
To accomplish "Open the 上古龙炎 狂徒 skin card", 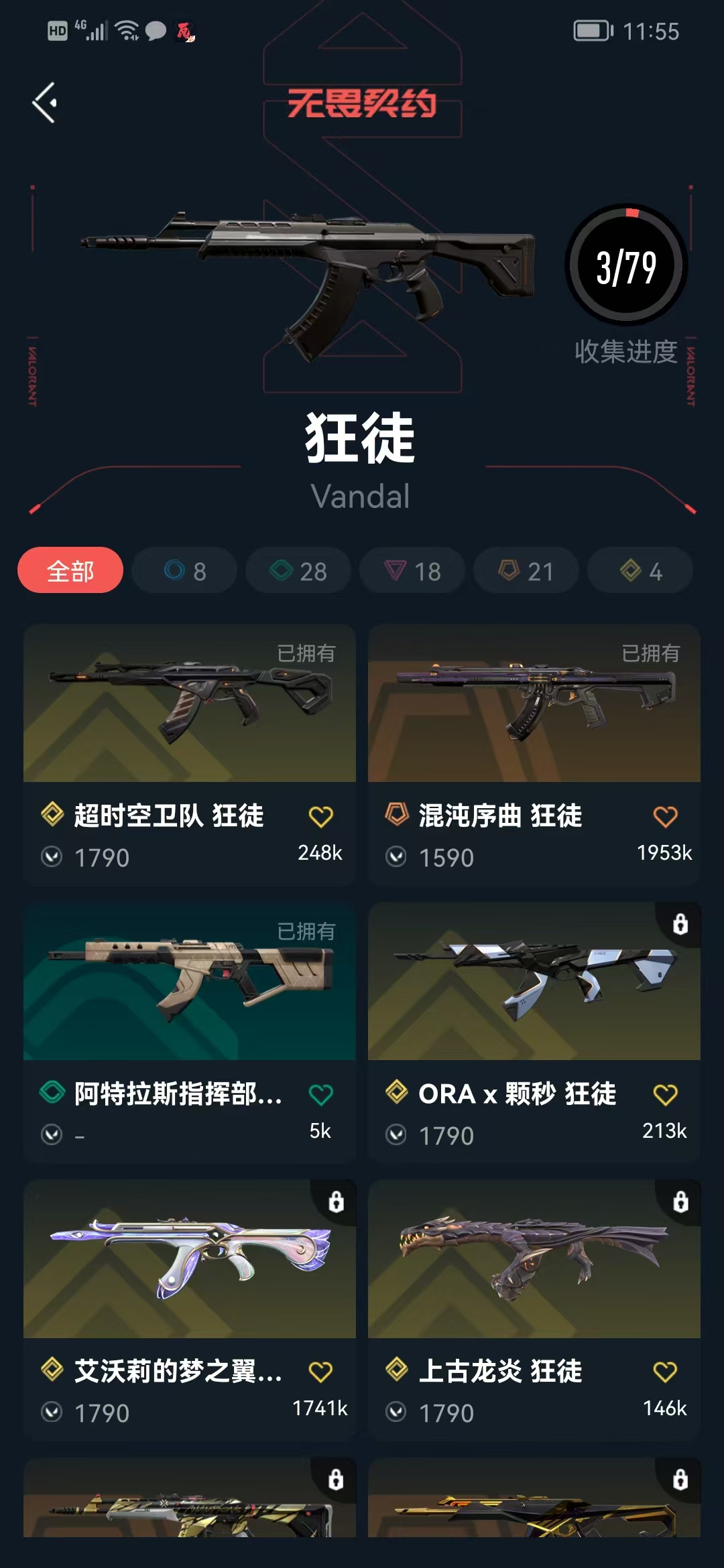I will pyautogui.click(x=534, y=1260).
